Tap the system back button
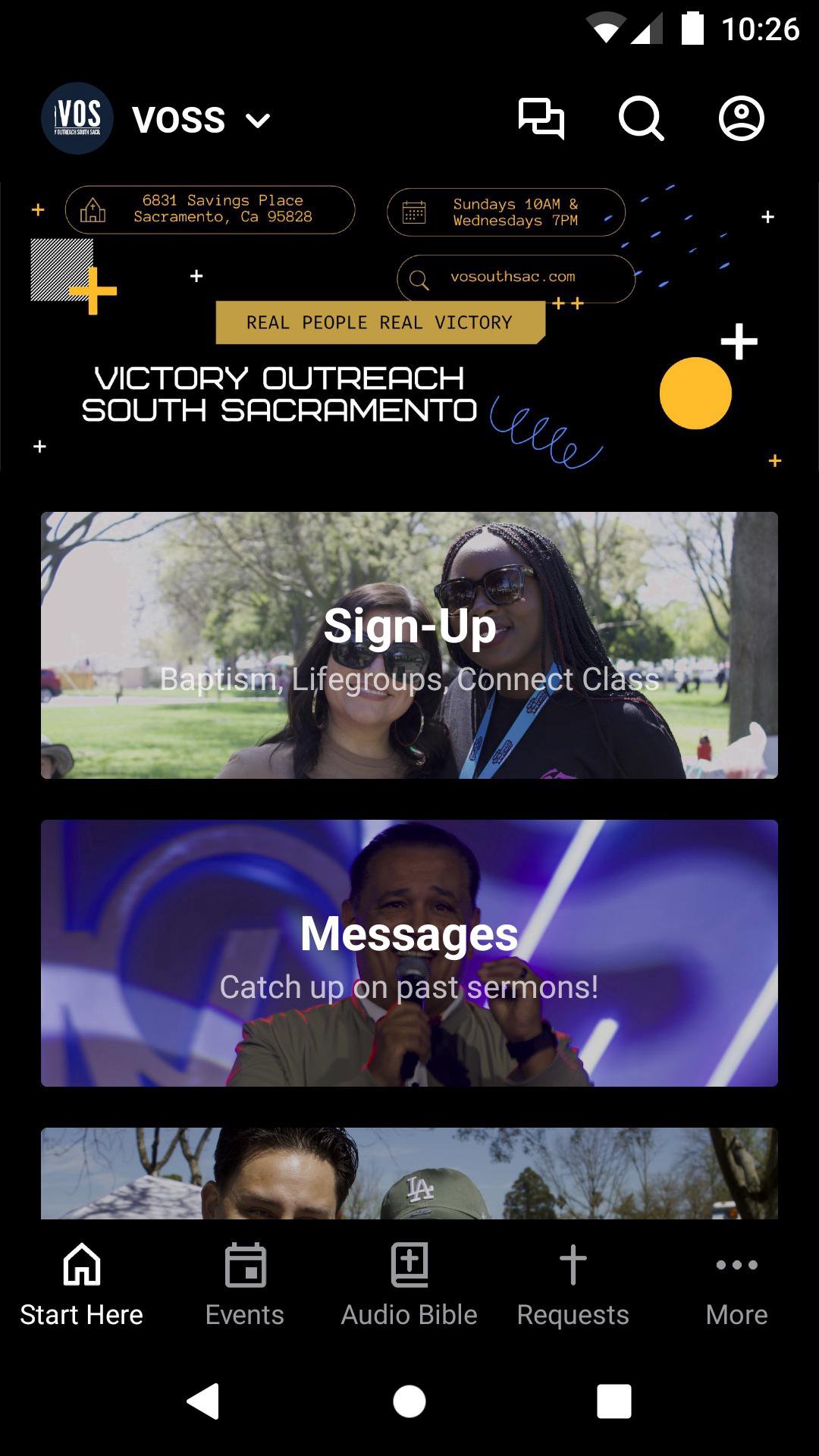This screenshot has width=819, height=1456. (203, 1401)
